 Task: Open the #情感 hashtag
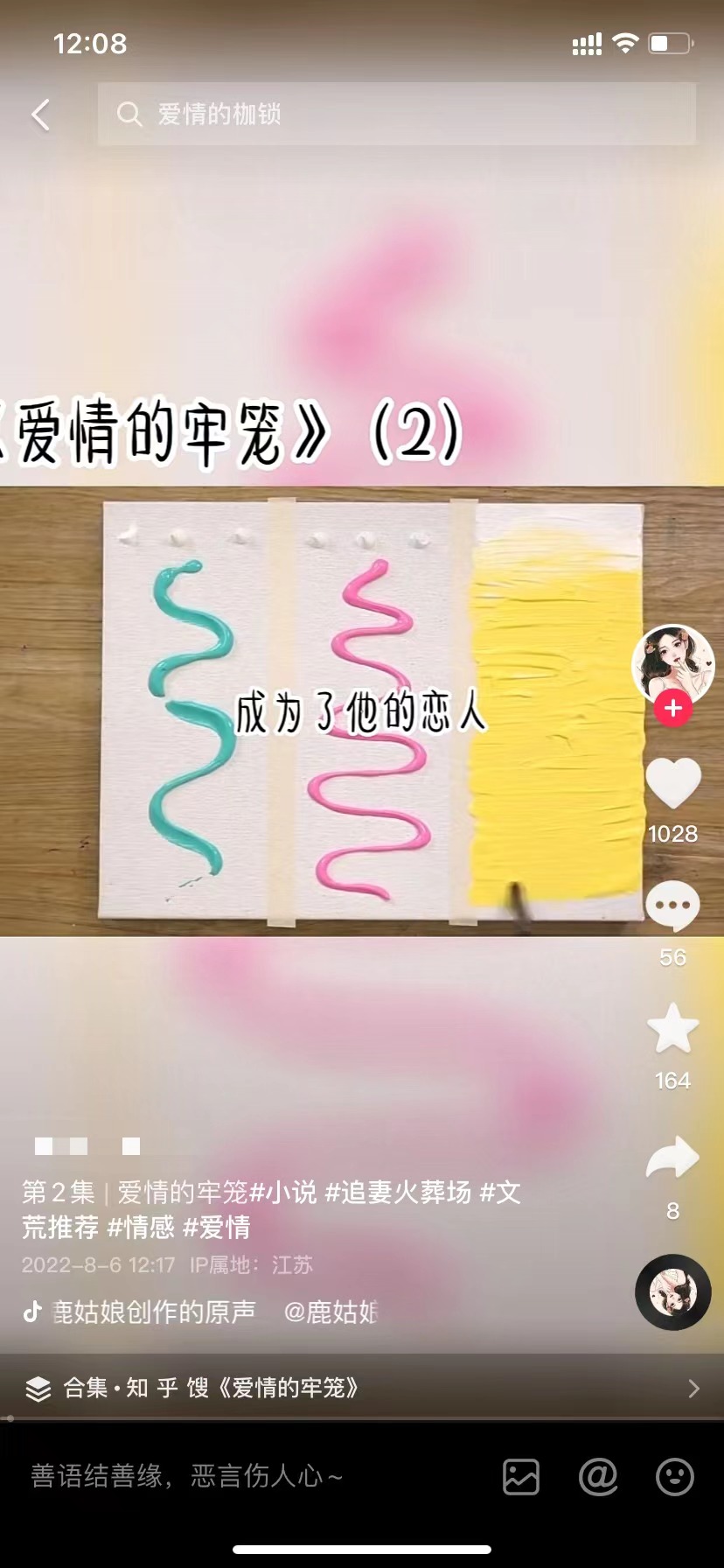[141, 1228]
